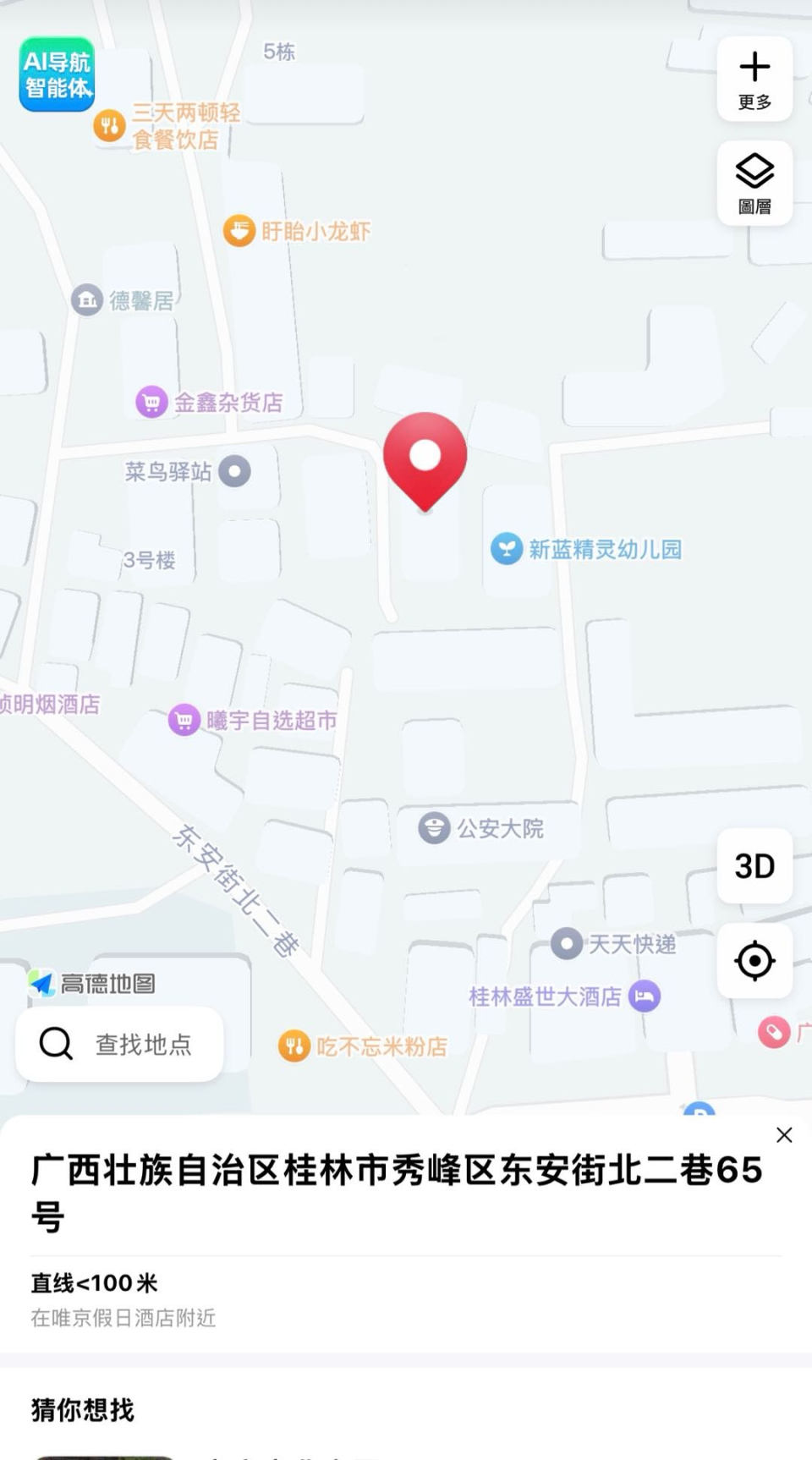
Task: Select the 德馨居 map marker
Action: [x=87, y=299]
